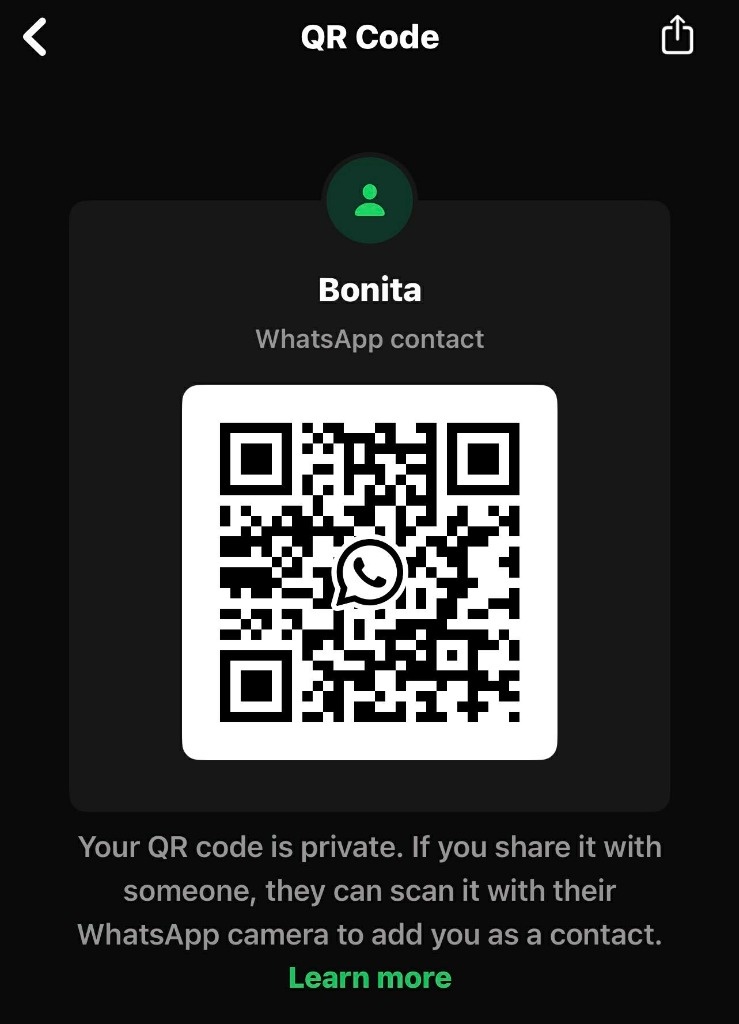Share the QR code

(x=677, y=36)
